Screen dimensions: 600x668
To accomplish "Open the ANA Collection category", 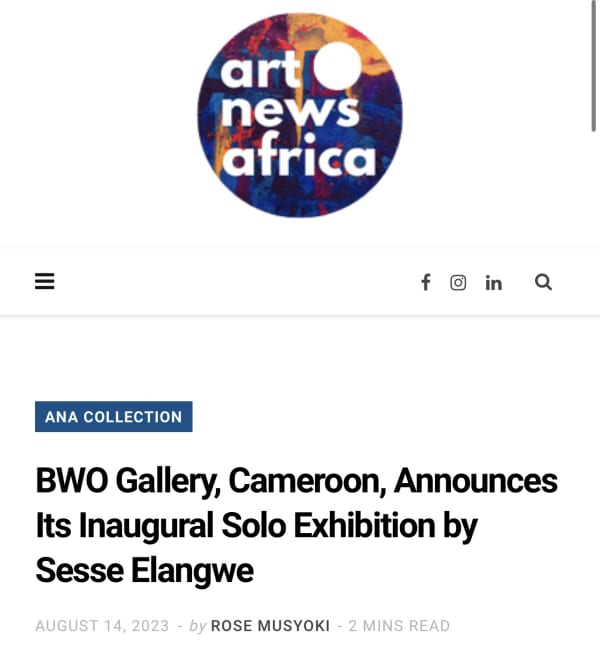I will click(x=113, y=417).
